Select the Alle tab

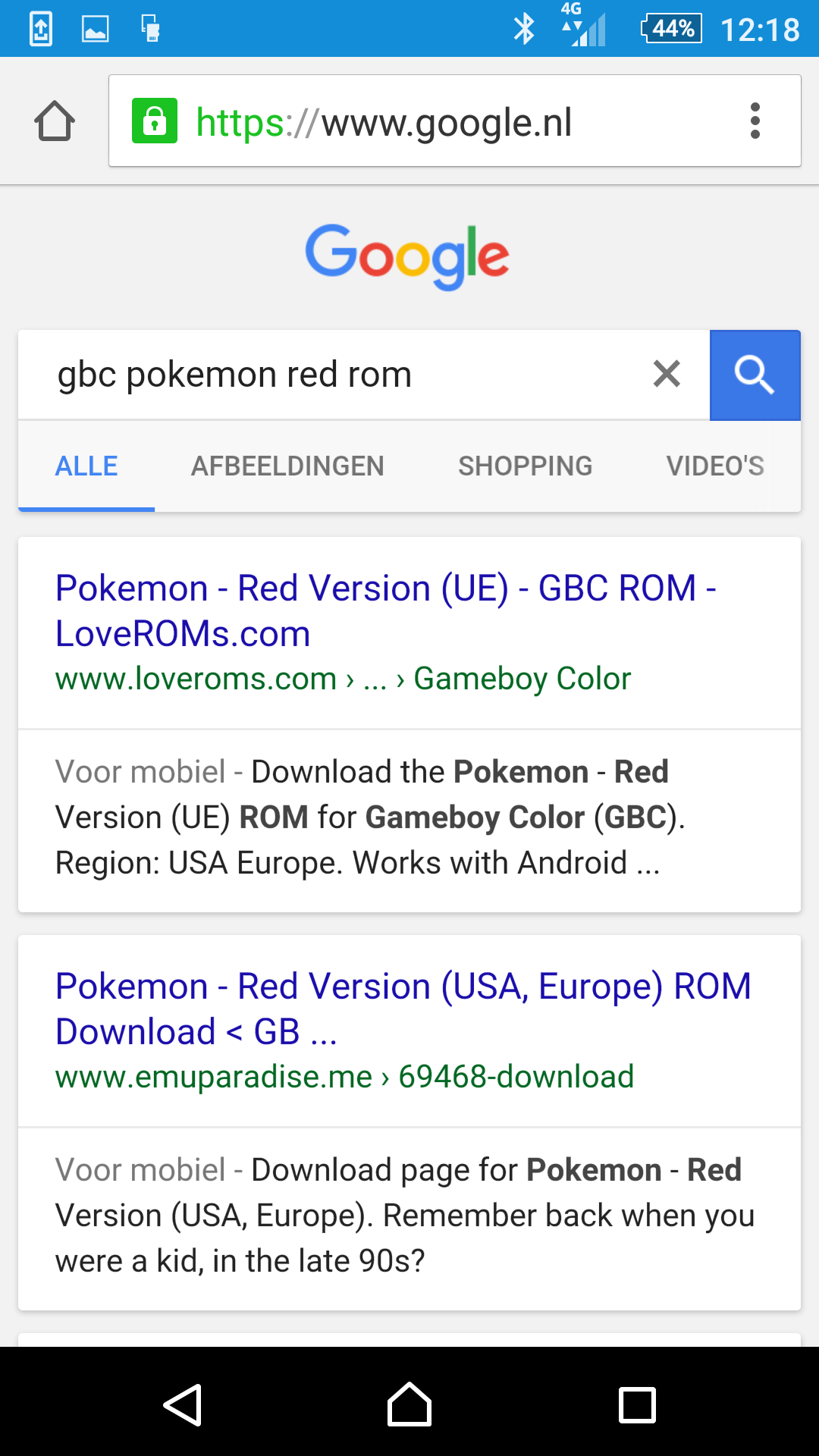tap(86, 466)
